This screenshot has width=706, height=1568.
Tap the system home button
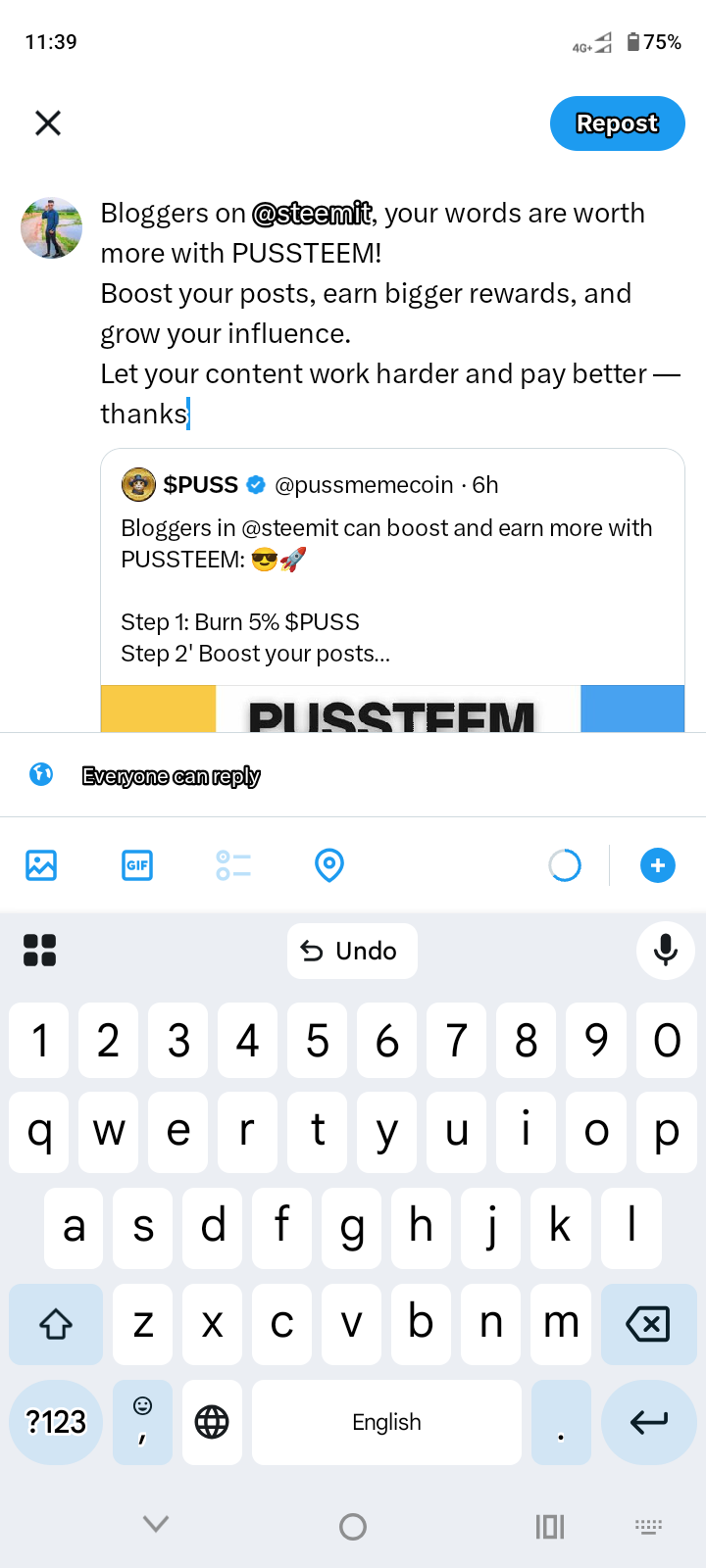[353, 1526]
